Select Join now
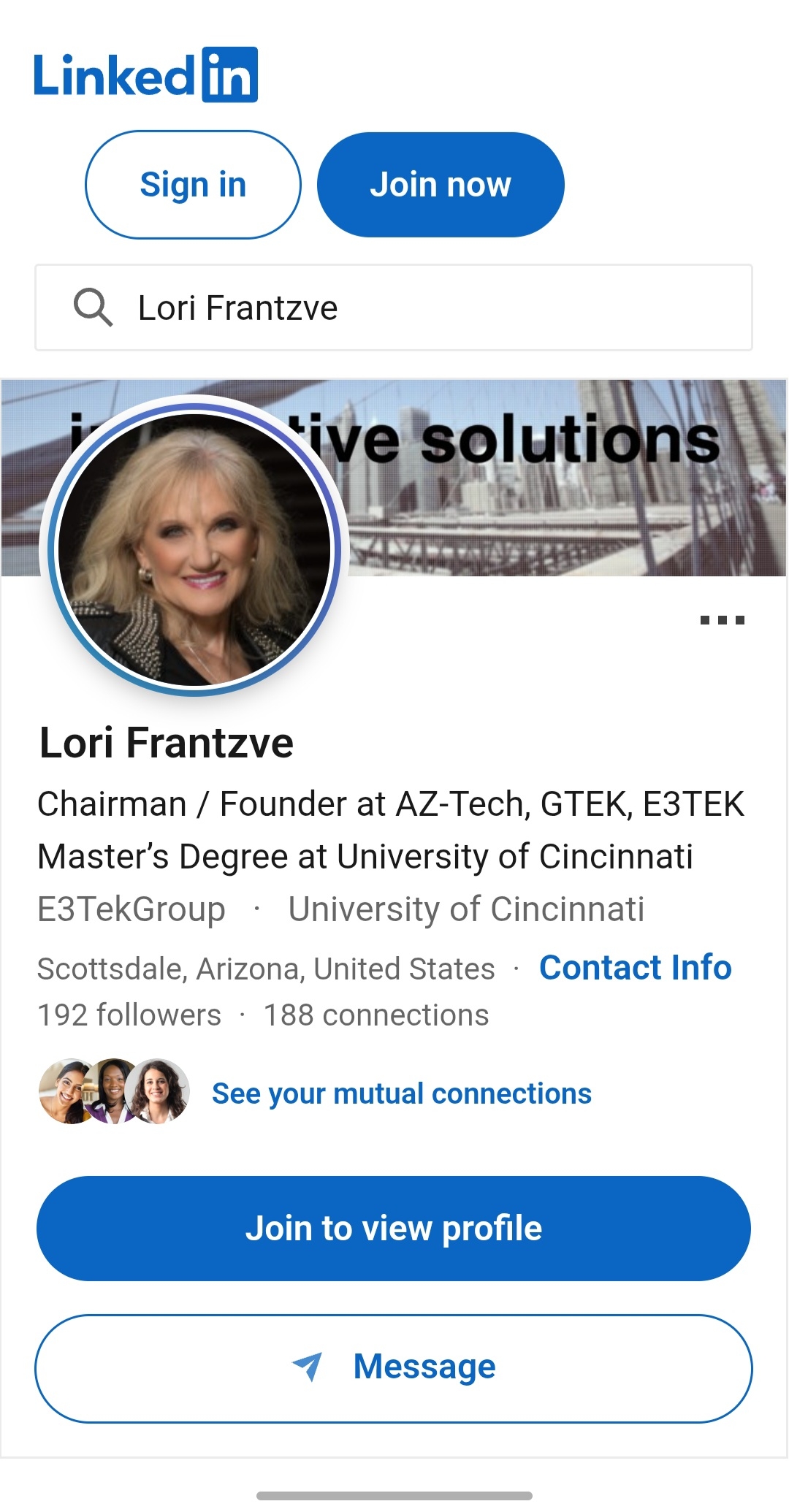The height and width of the screenshot is (1512, 789). (441, 185)
